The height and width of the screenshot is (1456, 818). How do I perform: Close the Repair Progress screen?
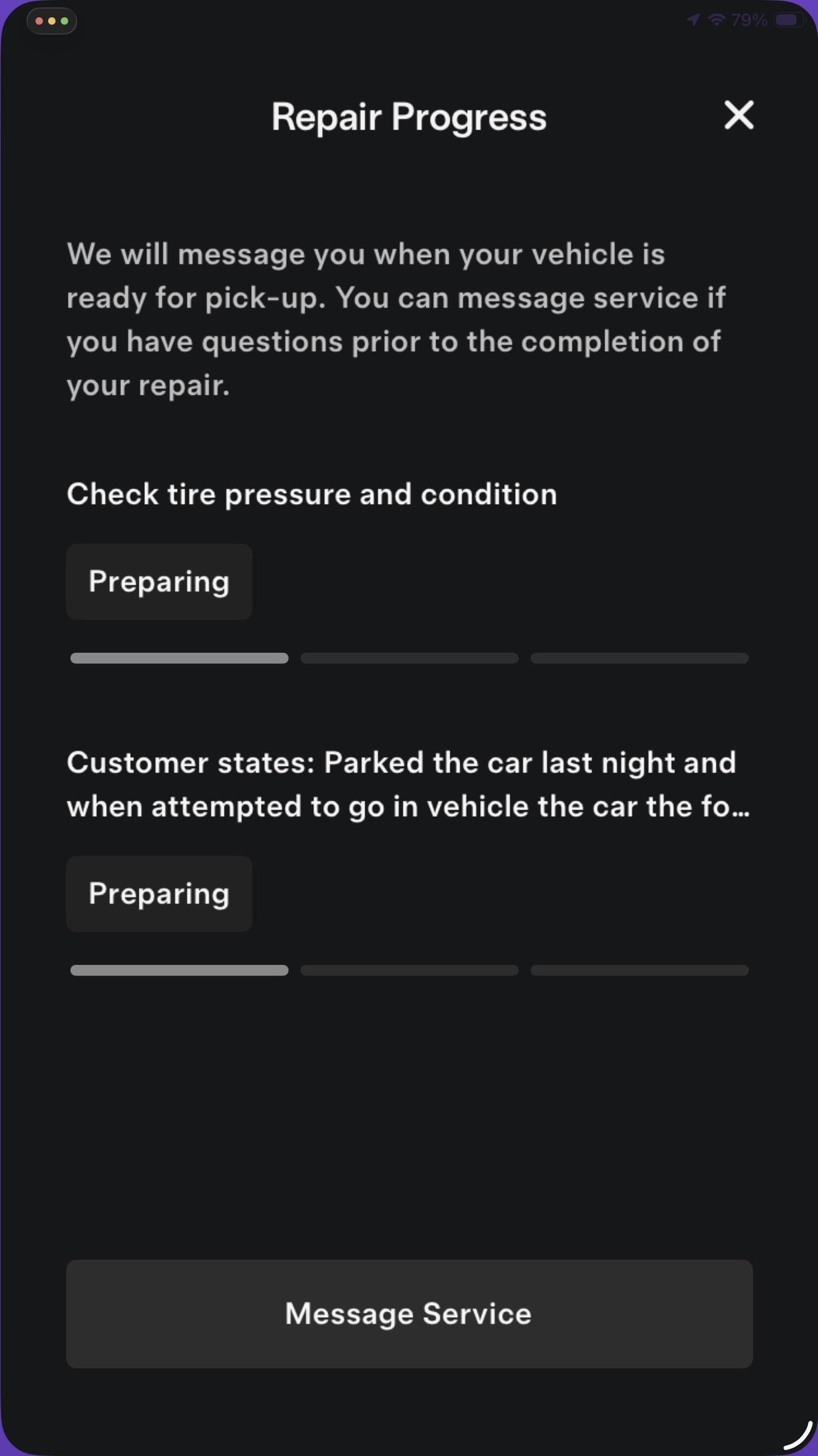(738, 115)
